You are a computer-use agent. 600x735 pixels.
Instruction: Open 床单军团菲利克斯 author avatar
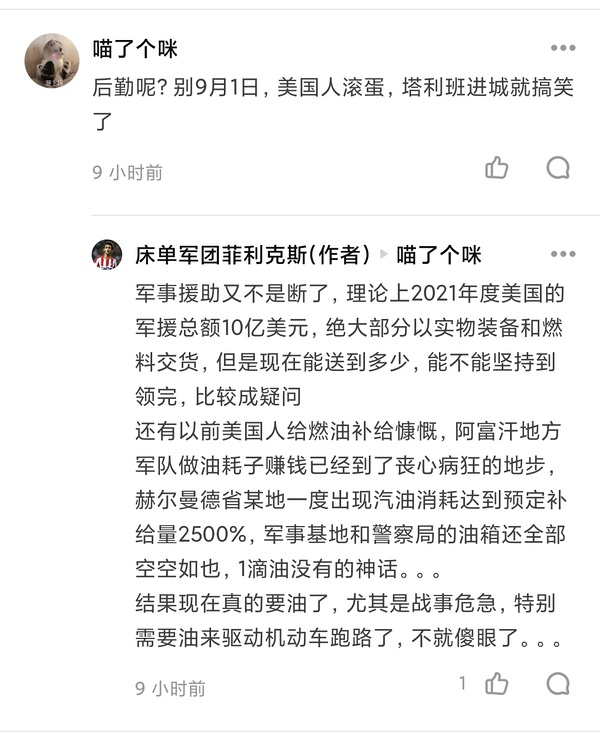tap(107, 255)
